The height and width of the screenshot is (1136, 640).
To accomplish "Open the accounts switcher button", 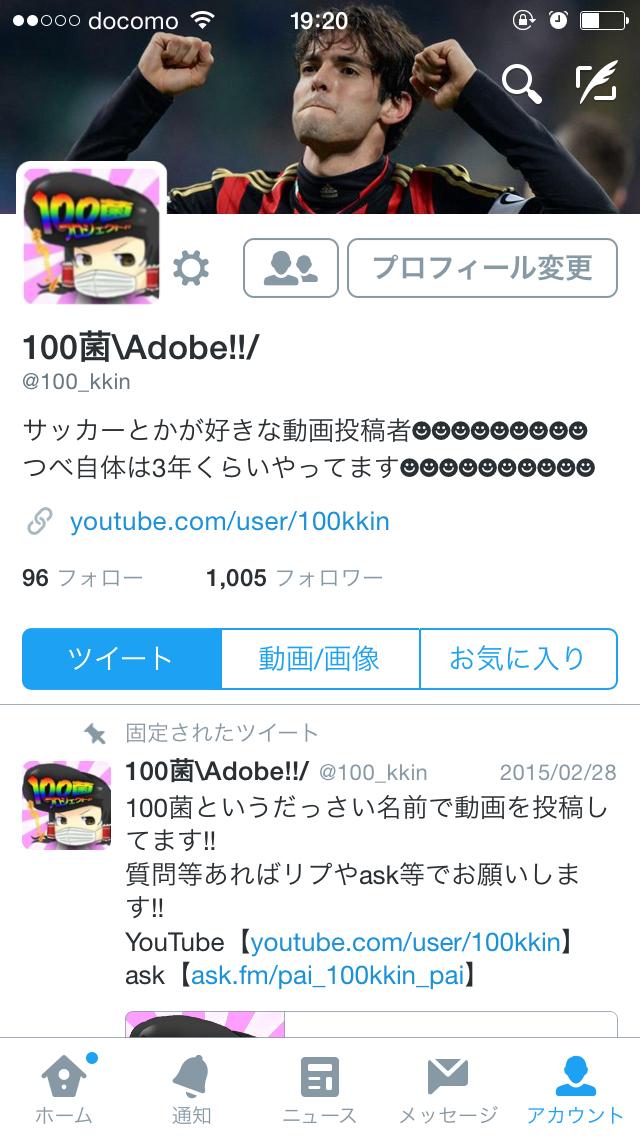I will (290, 268).
